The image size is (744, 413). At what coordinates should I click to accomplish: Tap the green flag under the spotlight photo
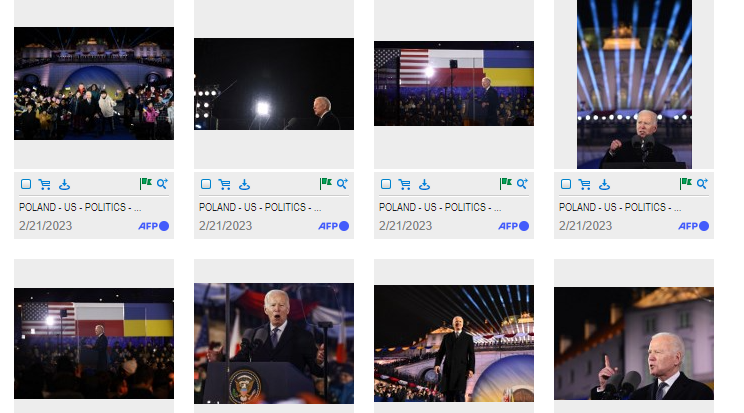coord(325,184)
